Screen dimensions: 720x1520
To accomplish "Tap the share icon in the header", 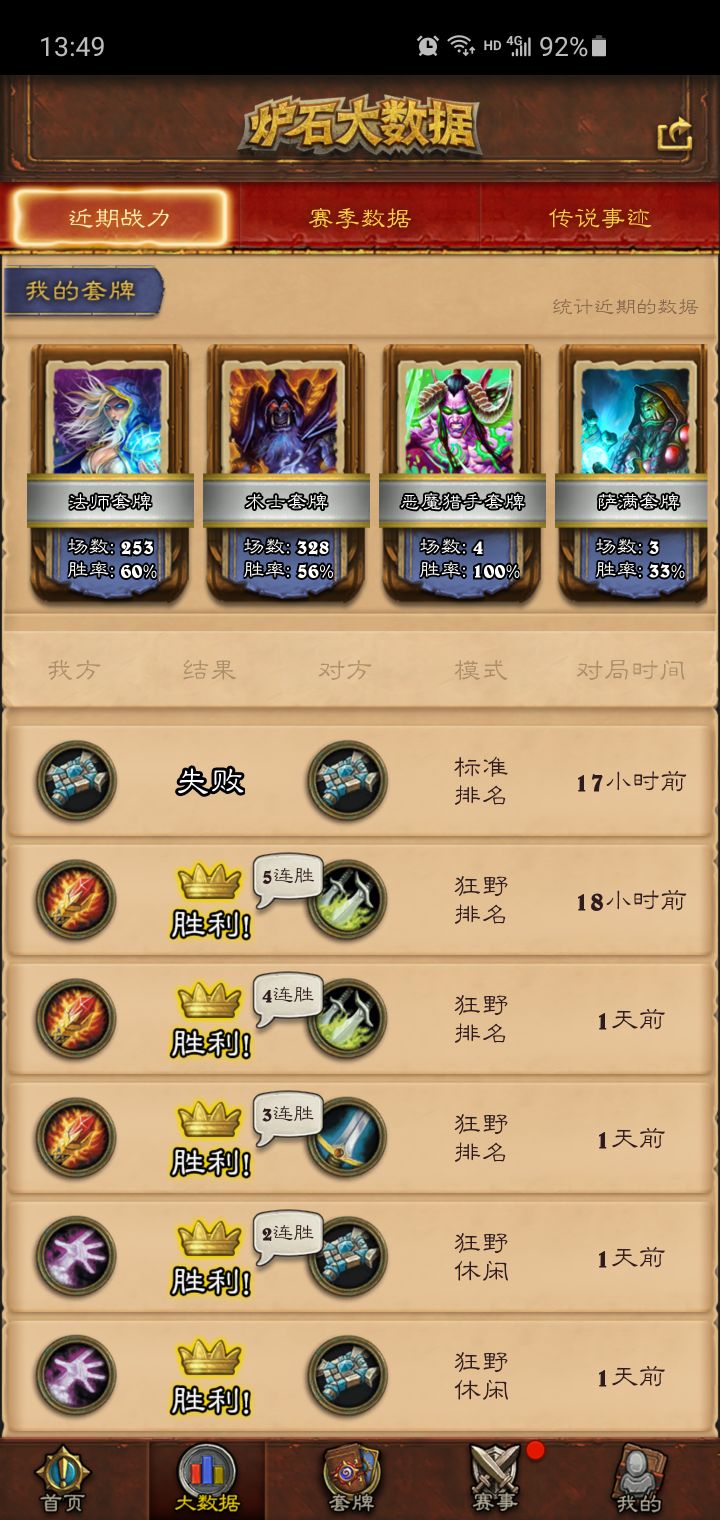I will click(x=675, y=134).
